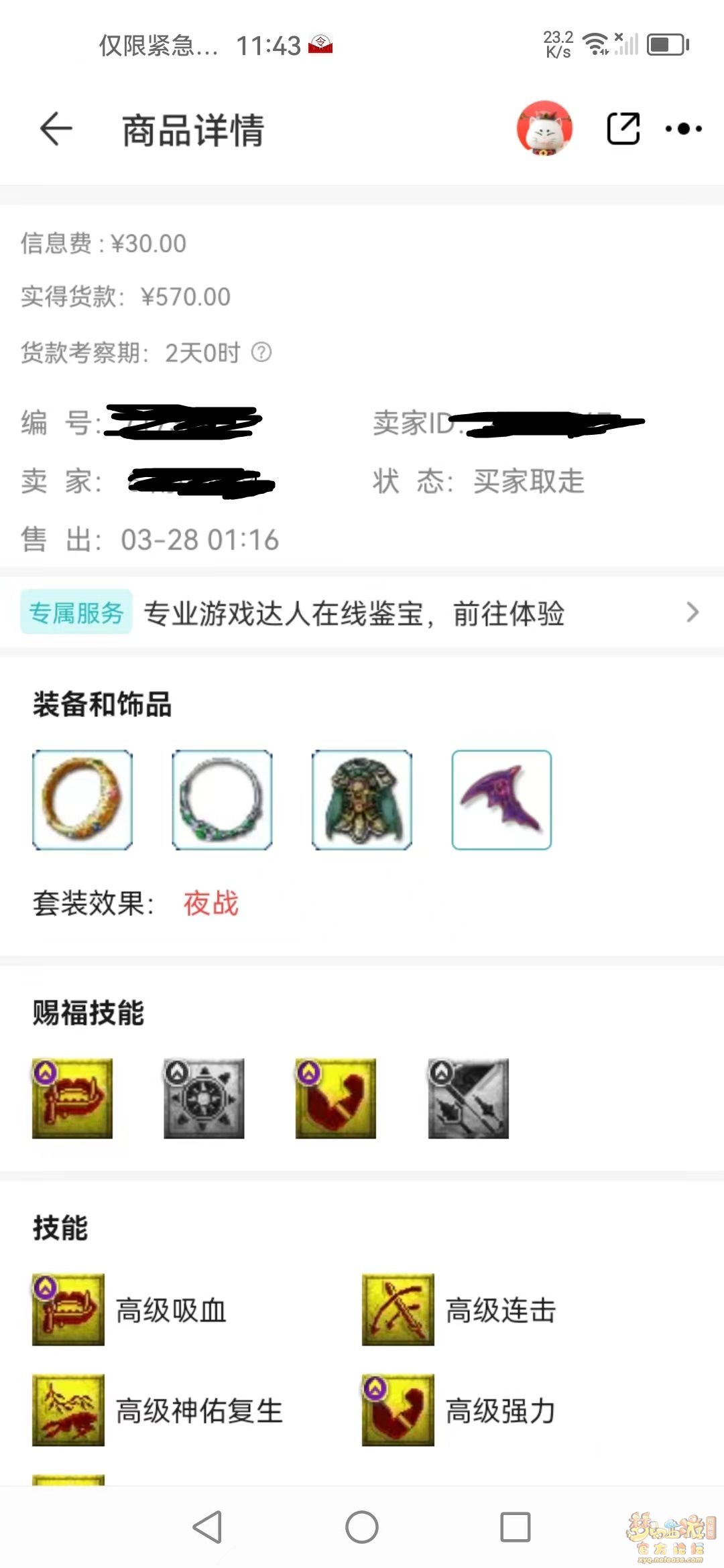Open the grey gear 赐福技能 icon

click(204, 1098)
